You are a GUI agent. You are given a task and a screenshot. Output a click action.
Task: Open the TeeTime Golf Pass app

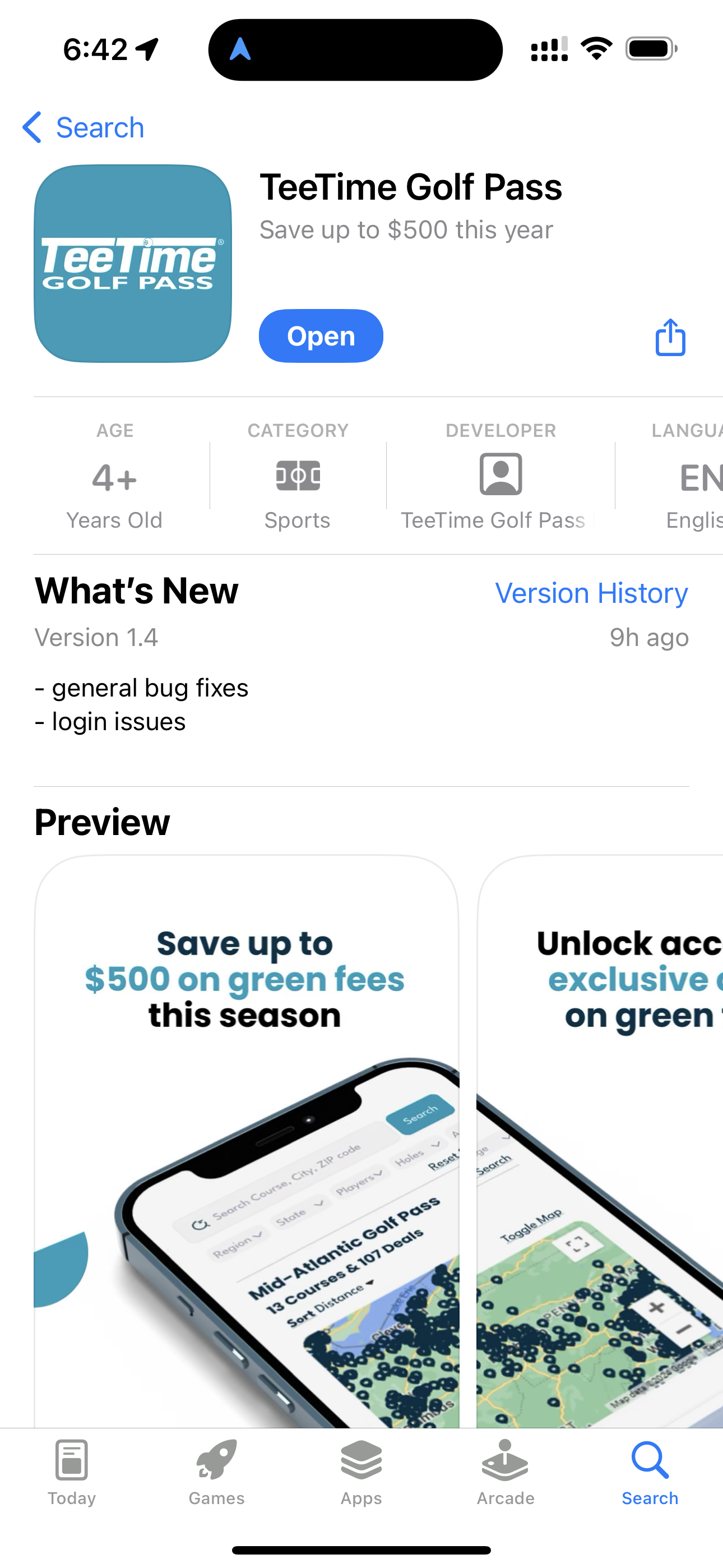(x=321, y=336)
